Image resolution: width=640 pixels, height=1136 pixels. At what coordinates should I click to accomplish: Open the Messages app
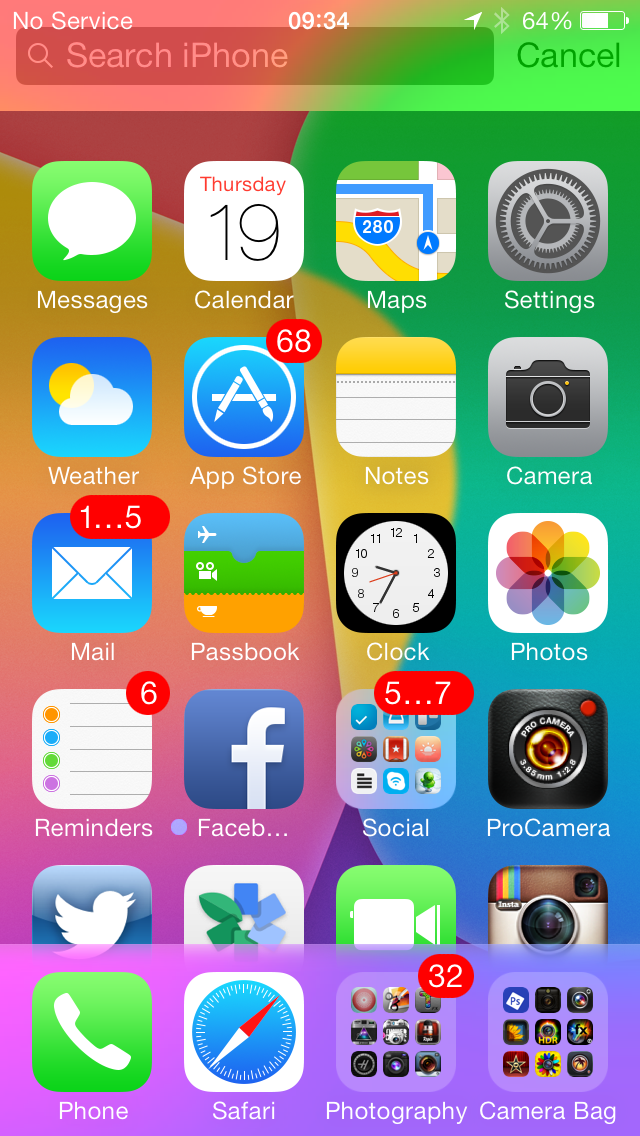[92, 221]
